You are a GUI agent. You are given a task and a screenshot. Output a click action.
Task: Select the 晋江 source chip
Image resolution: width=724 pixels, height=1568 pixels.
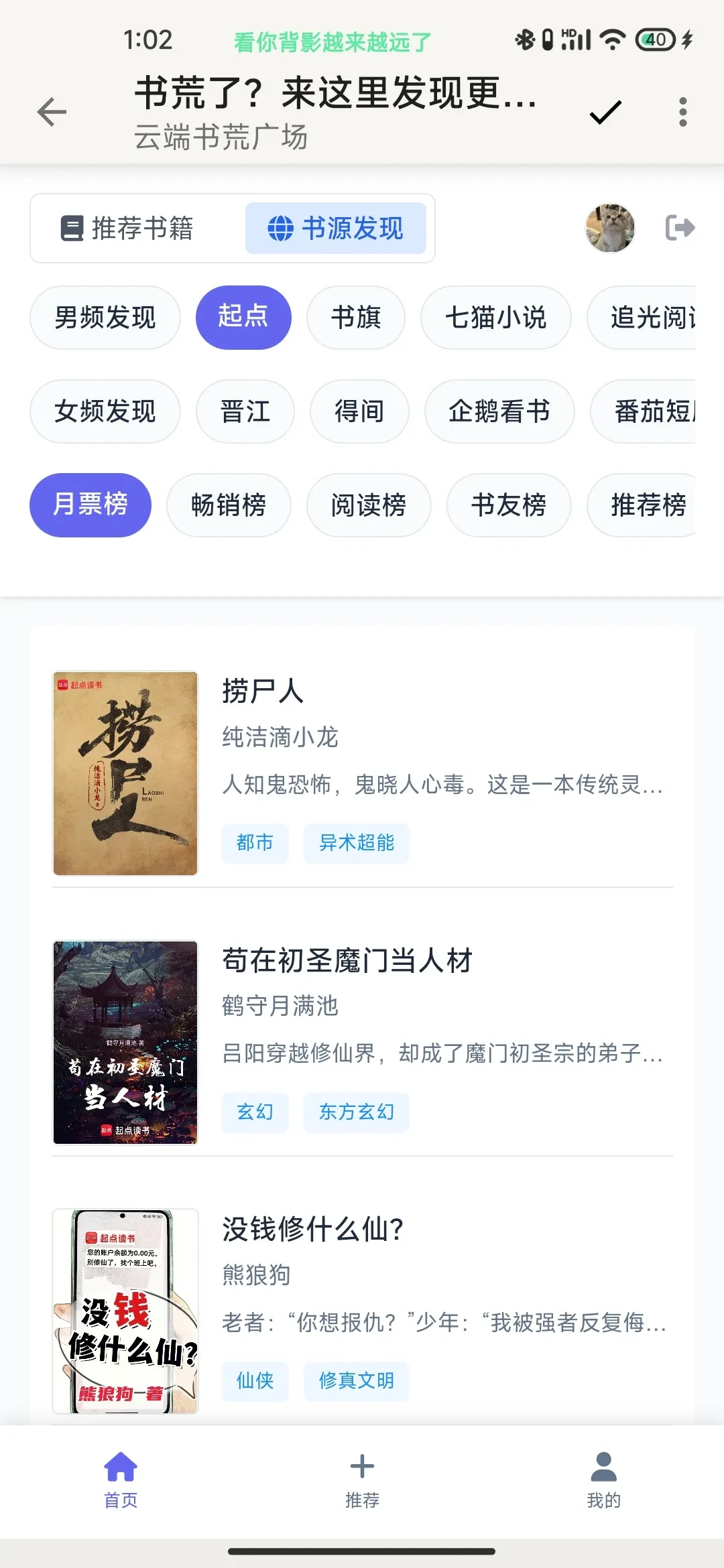point(245,411)
